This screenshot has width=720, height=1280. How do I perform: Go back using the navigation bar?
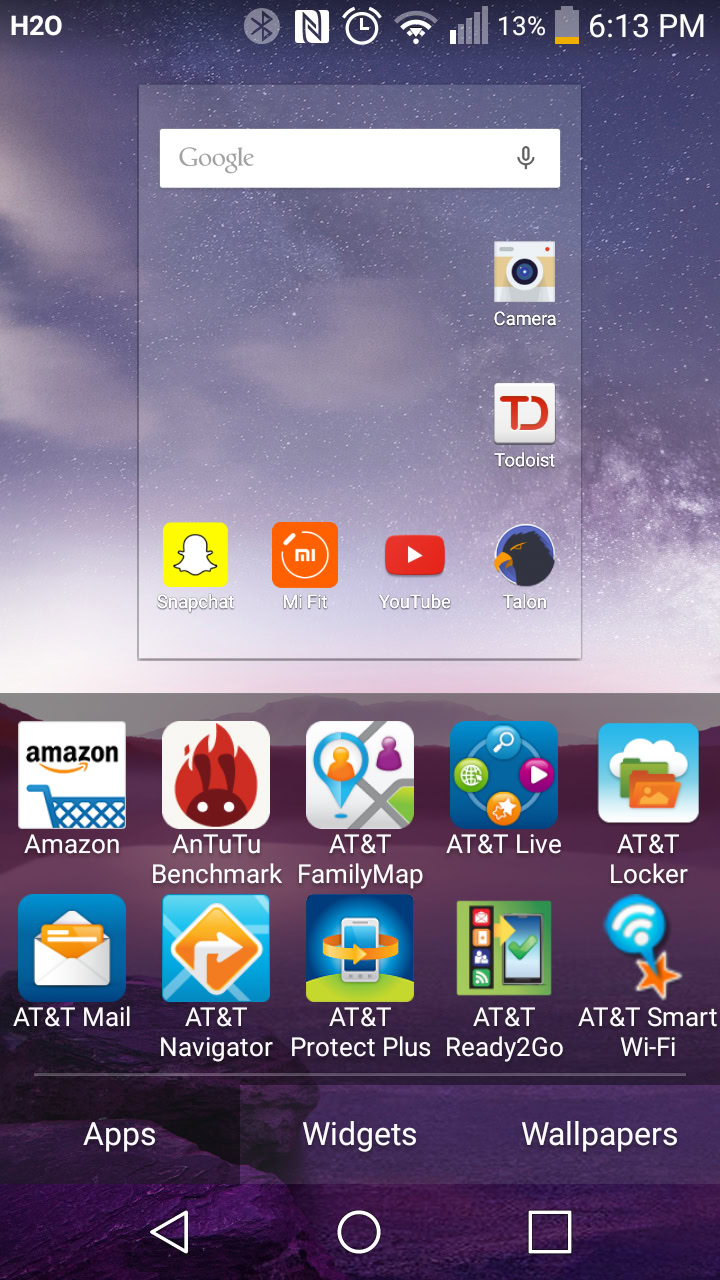click(x=170, y=1232)
